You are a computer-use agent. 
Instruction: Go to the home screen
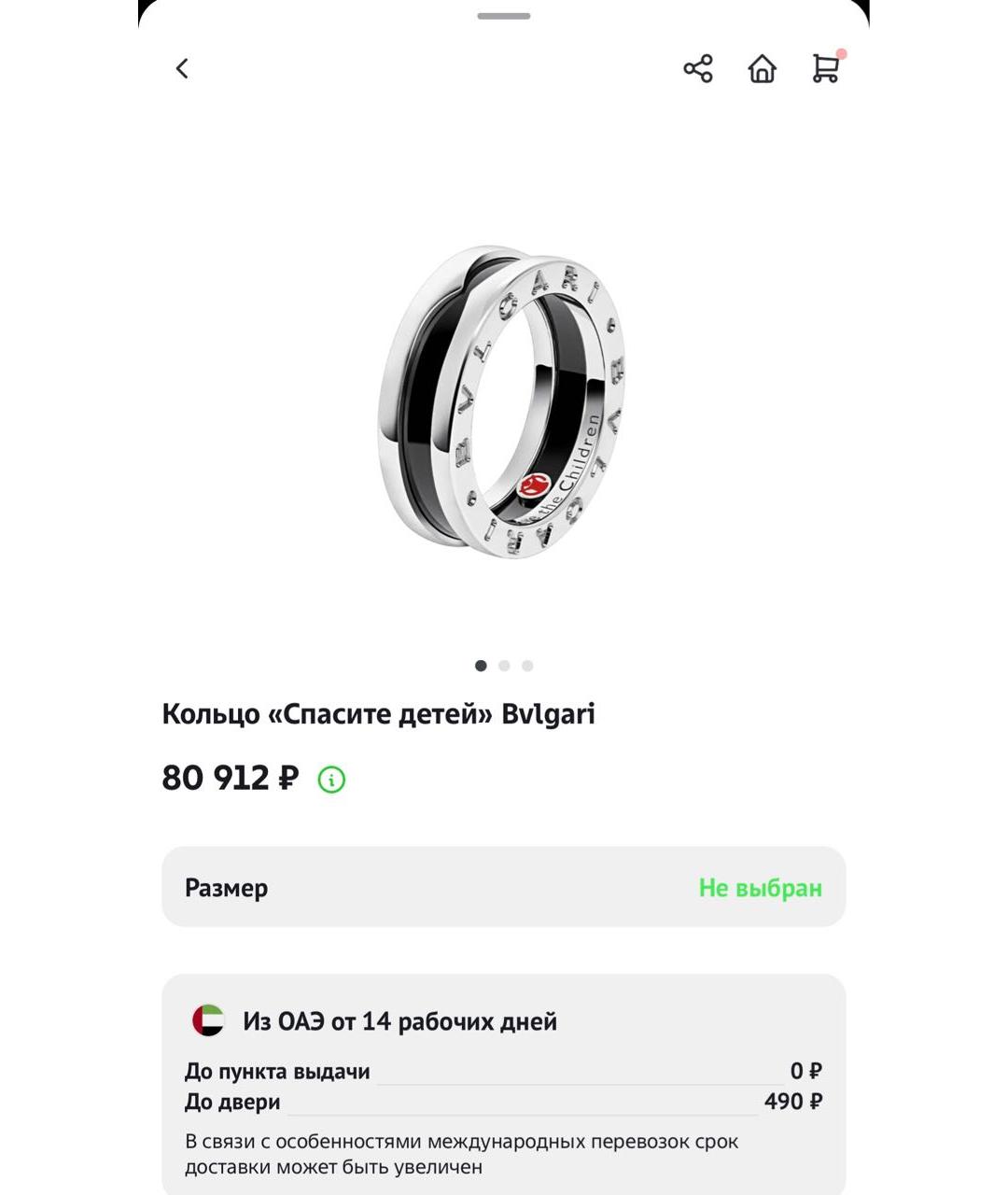[x=762, y=69]
